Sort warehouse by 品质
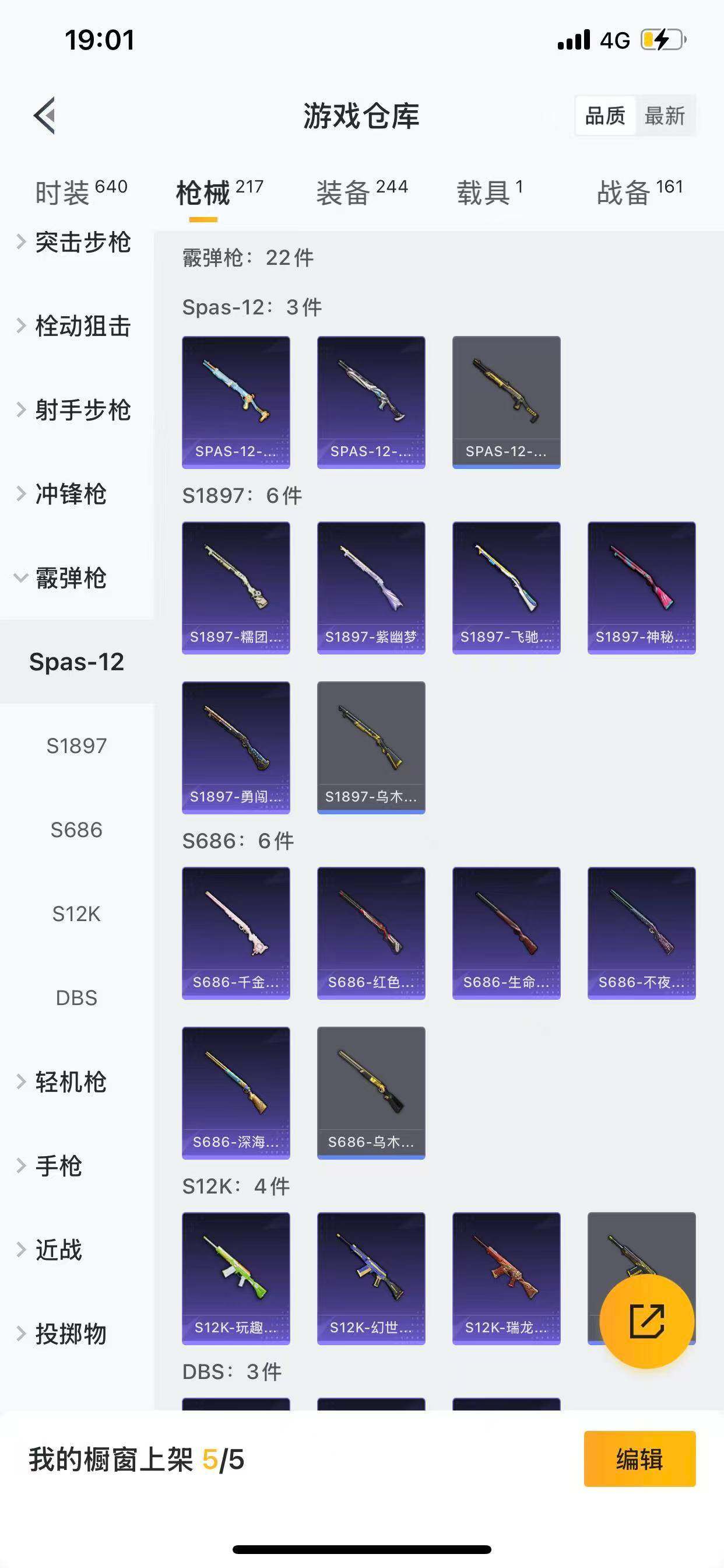Image resolution: width=724 pixels, height=1568 pixels. [x=604, y=116]
